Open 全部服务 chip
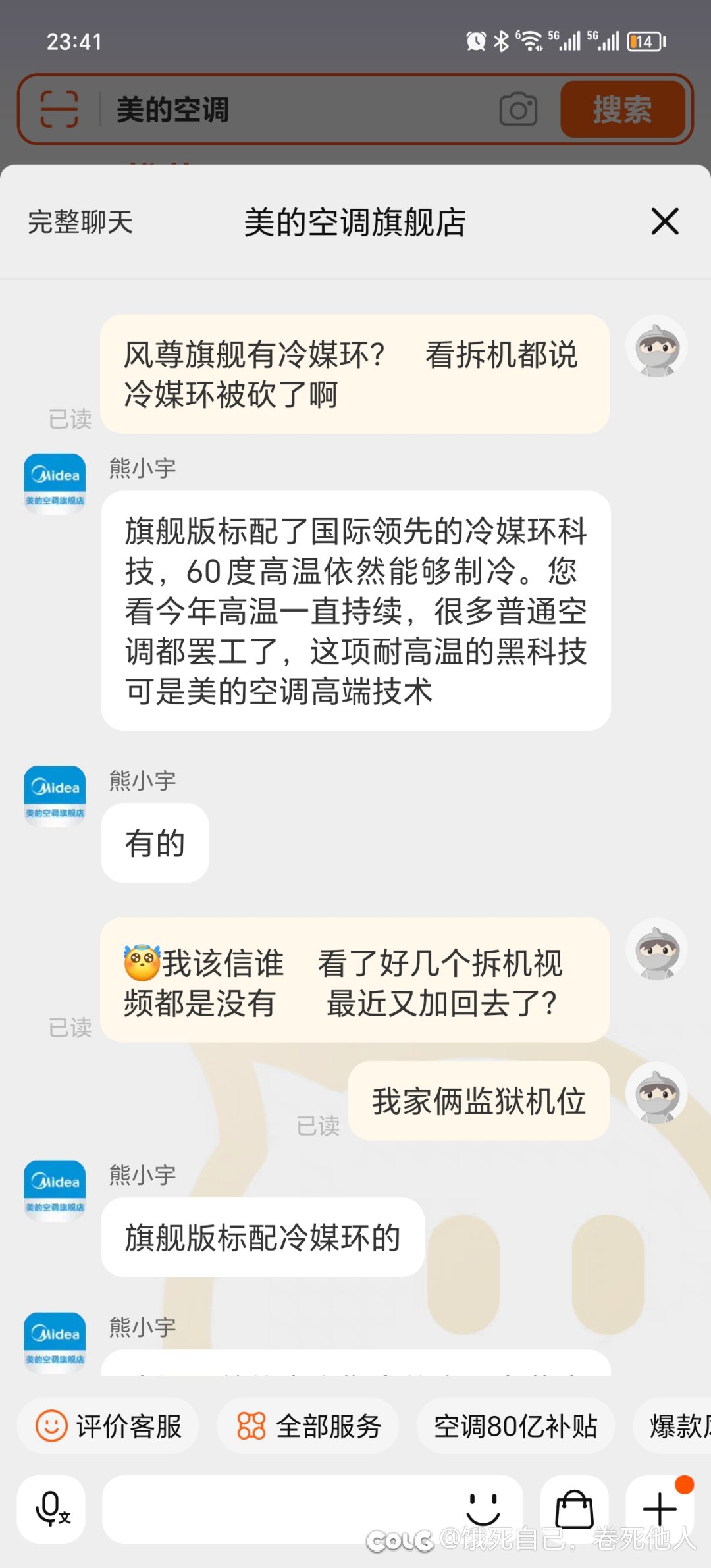The height and width of the screenshot is (1568, 711). pos(308,1426)
